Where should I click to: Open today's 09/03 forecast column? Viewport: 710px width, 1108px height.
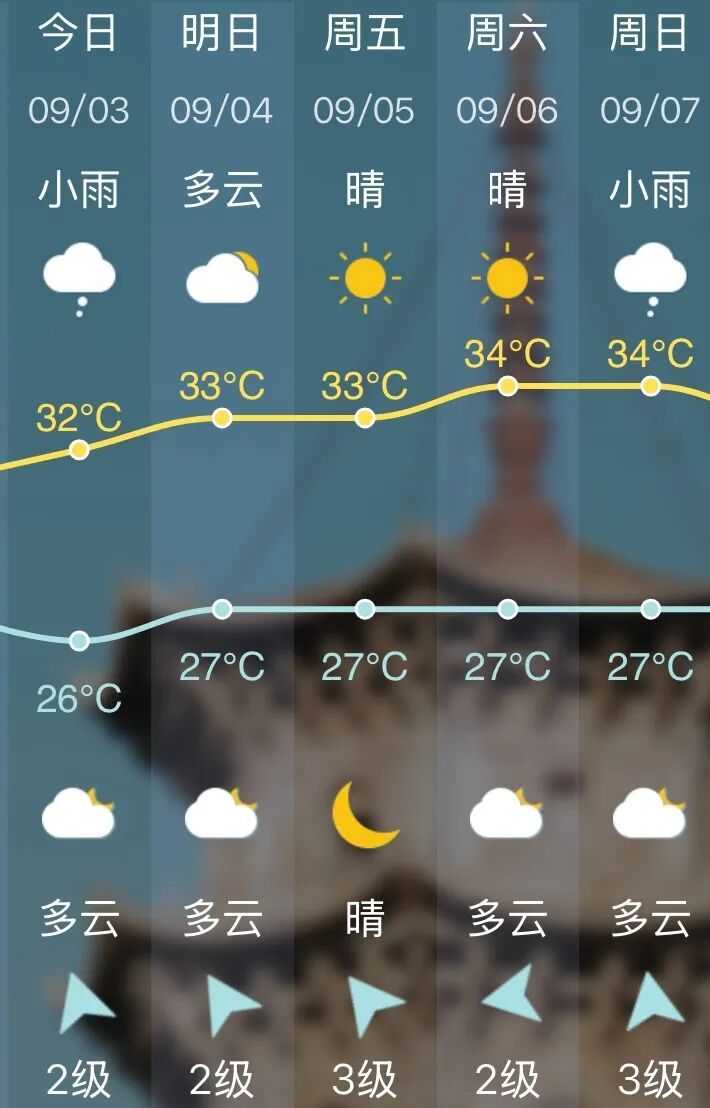[78, 110]
